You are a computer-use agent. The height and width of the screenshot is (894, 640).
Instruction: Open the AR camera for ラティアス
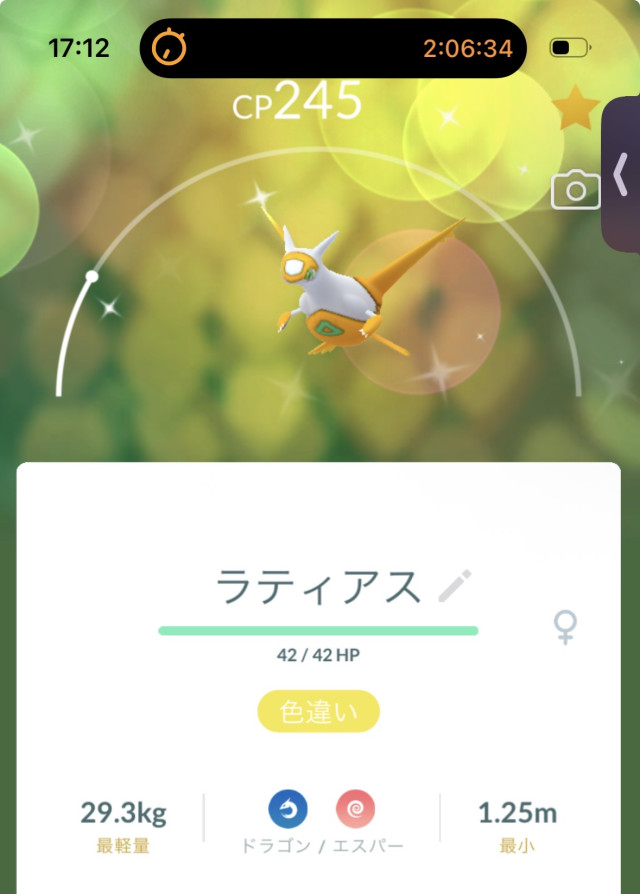[576, 189]
